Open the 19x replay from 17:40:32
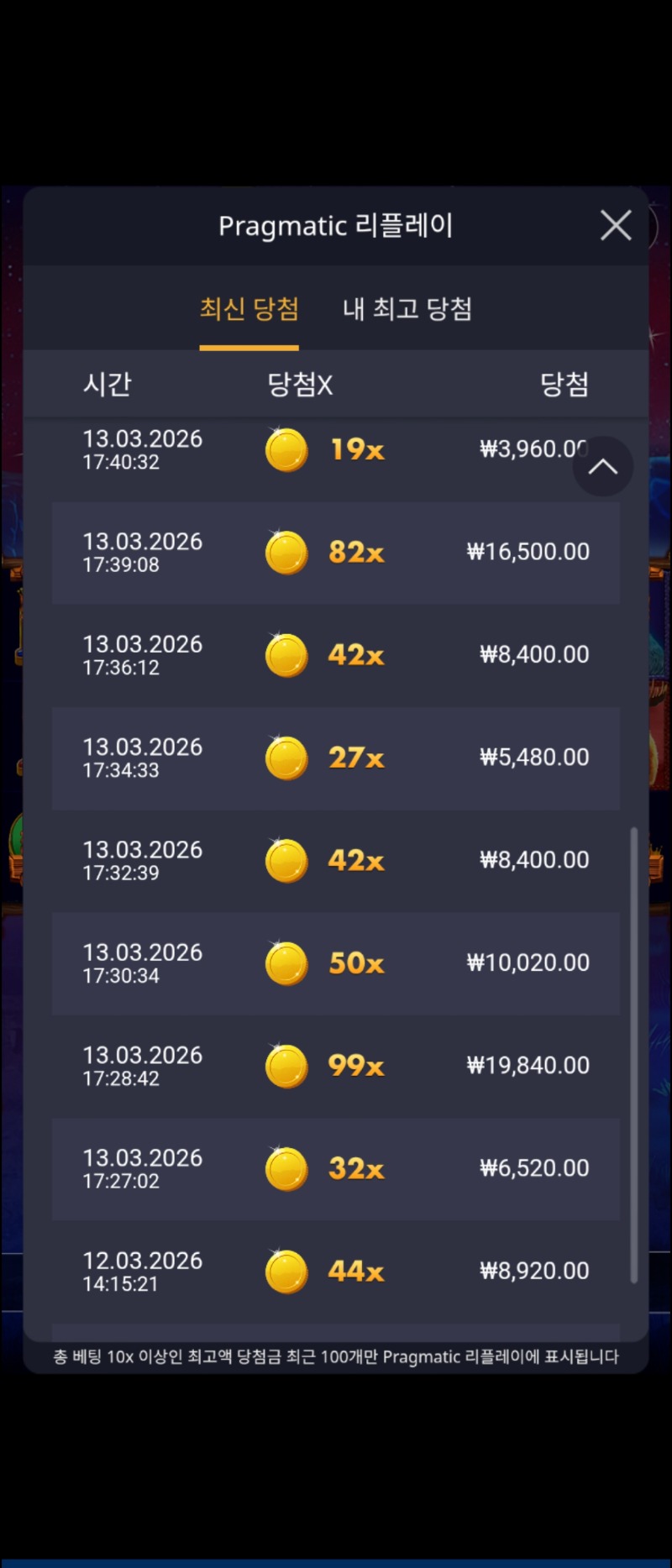 click(336, 450)
